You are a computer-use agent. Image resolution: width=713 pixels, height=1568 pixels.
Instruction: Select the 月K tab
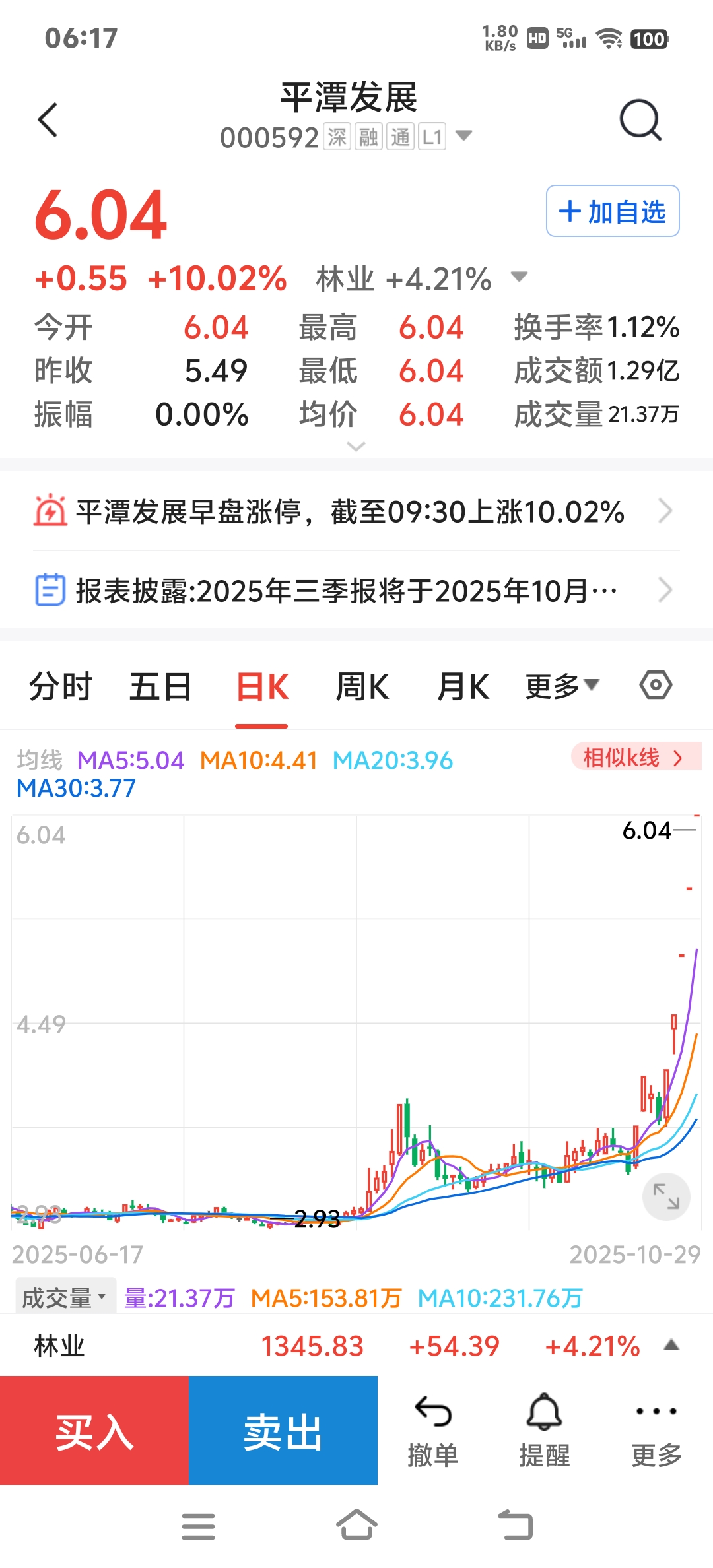point(463,686)
